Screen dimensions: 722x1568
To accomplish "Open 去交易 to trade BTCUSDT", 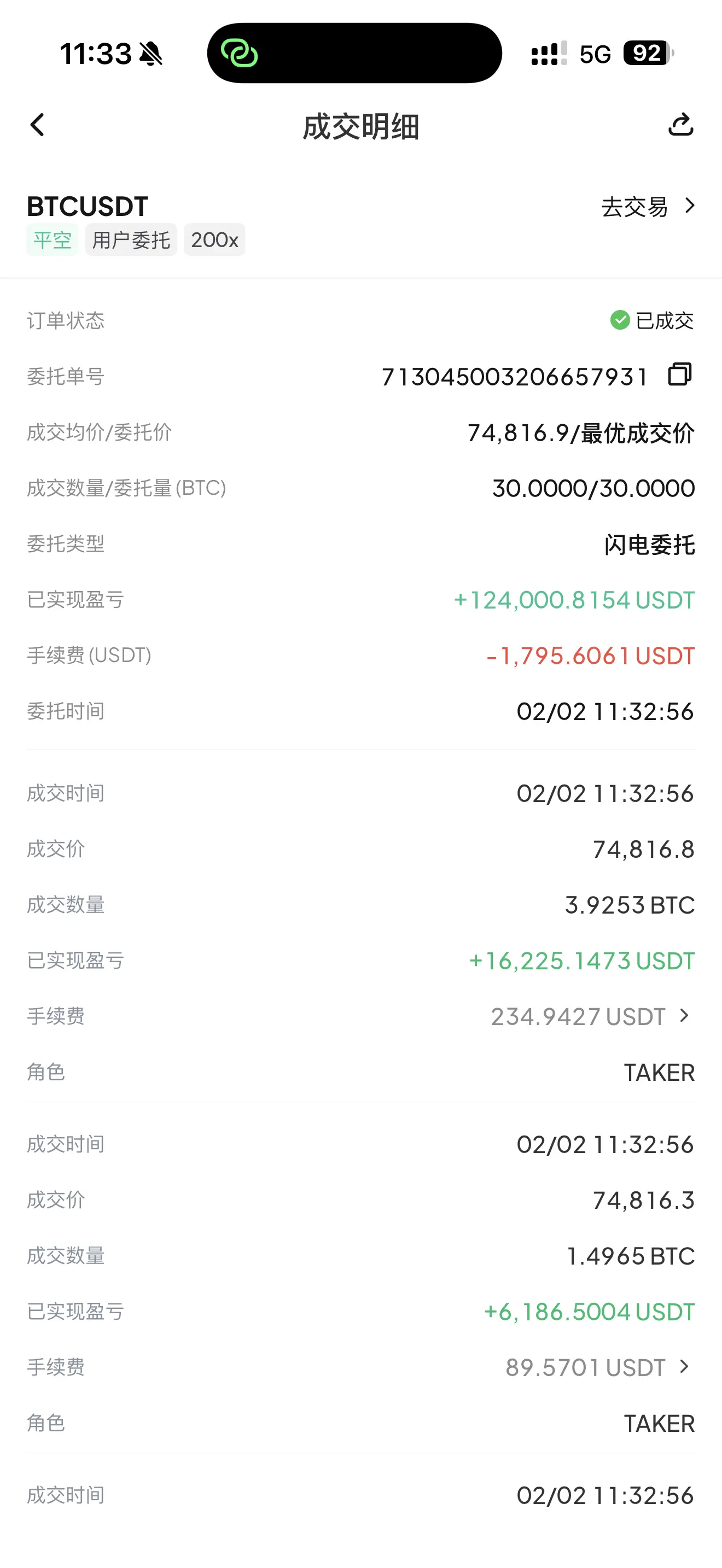I will [x=648, y=207].
